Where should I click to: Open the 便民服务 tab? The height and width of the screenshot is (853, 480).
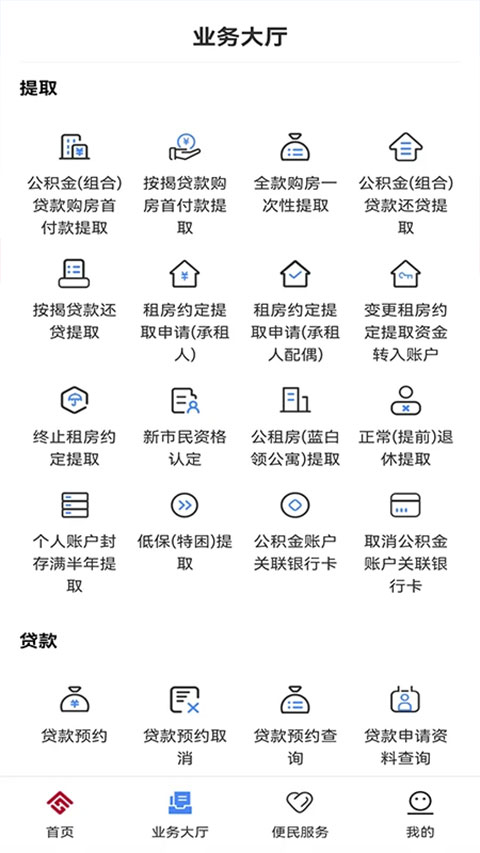pyautogui.click(x=300, y=814)
